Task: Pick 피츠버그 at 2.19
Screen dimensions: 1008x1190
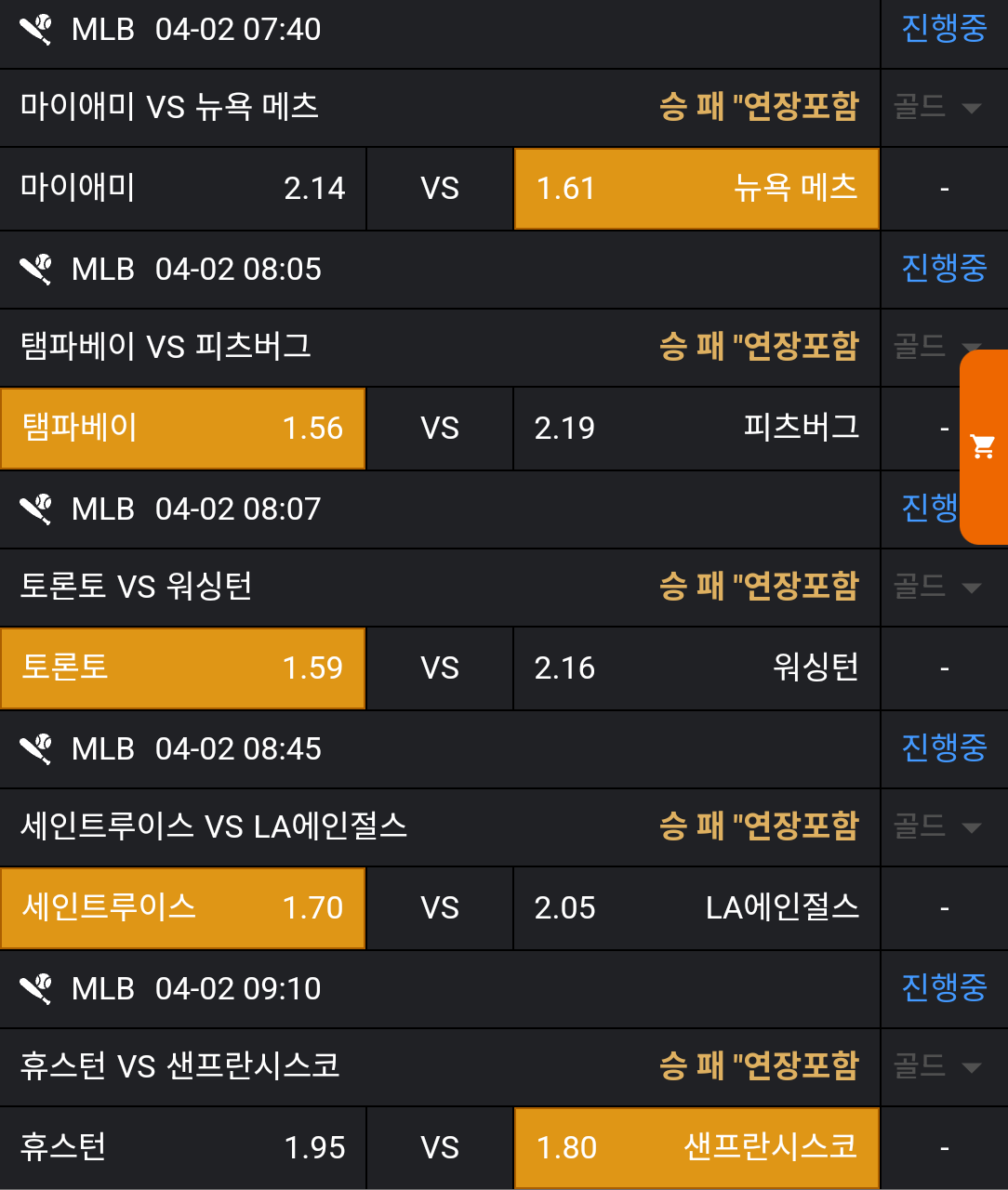Action: pyautogui.click(x=696, y=429)
